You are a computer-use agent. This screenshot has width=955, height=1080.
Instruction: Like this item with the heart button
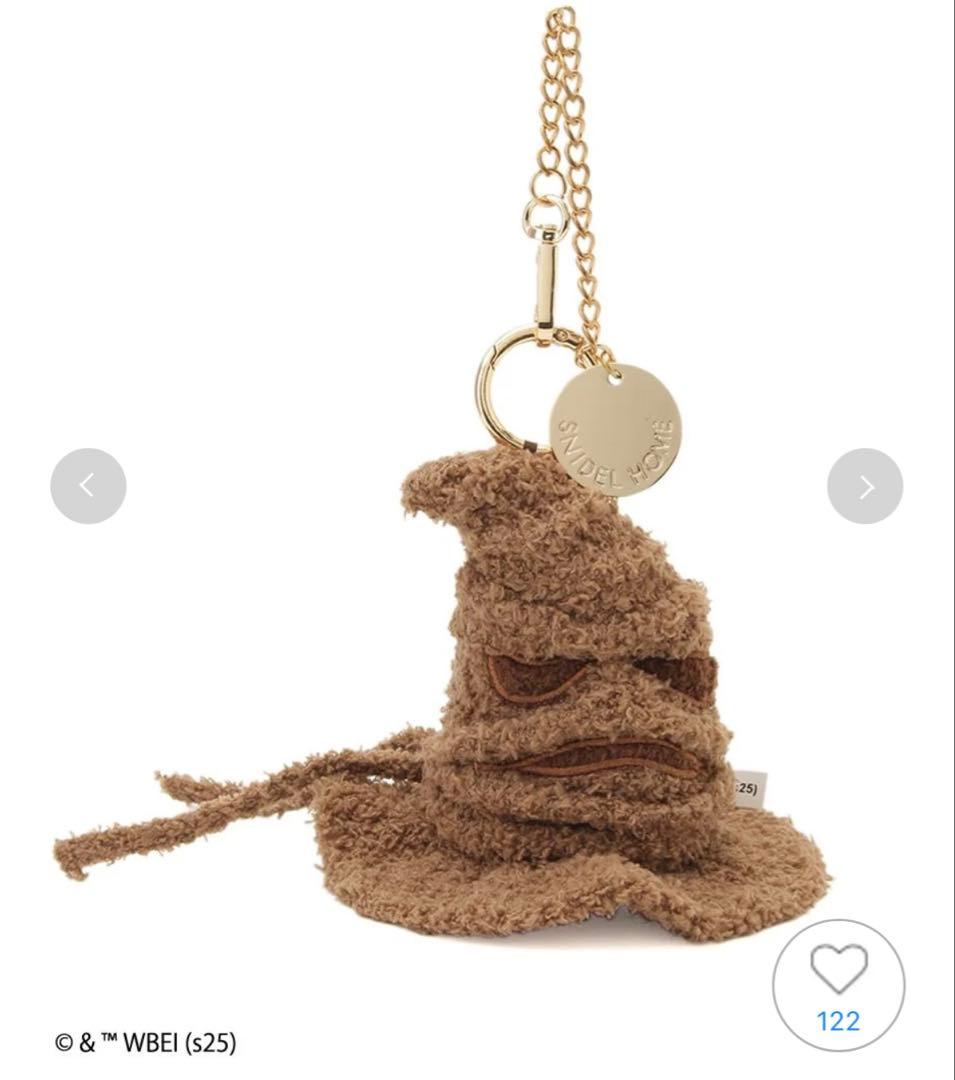click(838, 984)
